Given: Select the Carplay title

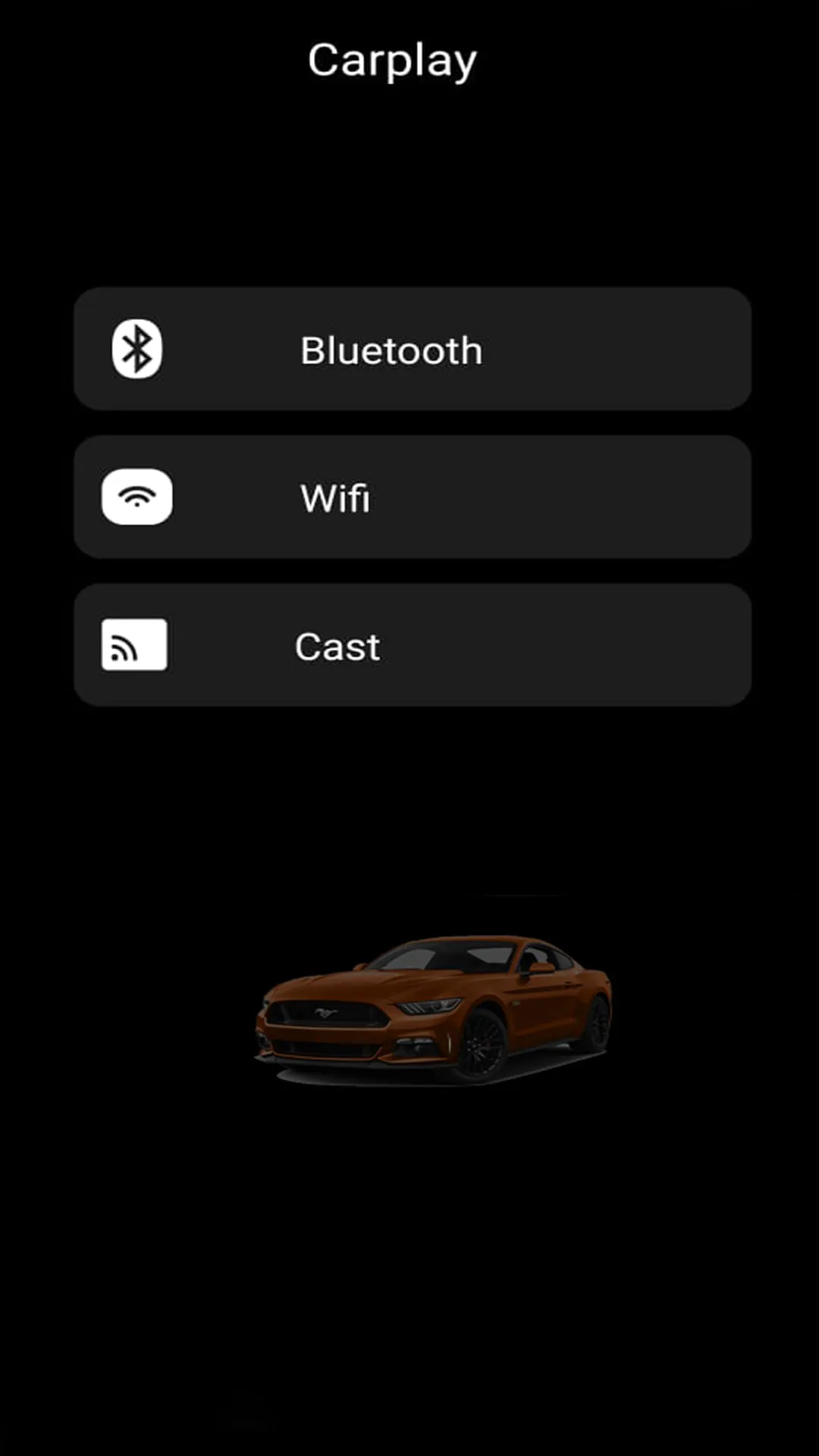Looking at the screenshot, I should 392,61.
